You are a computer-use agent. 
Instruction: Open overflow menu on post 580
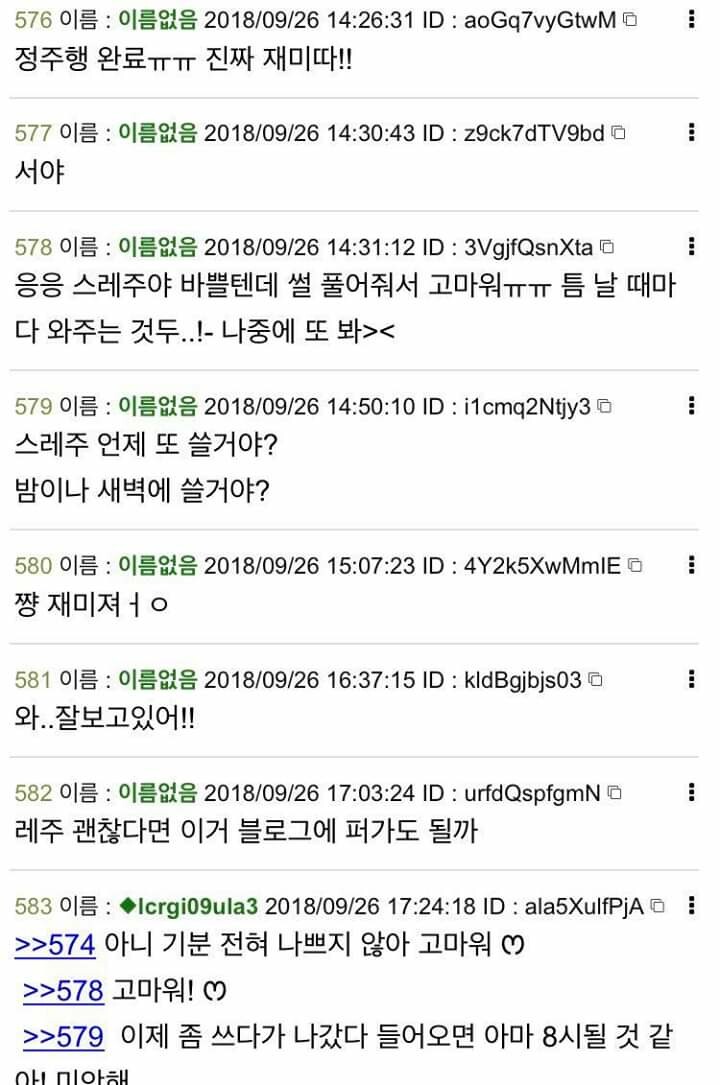692,566
